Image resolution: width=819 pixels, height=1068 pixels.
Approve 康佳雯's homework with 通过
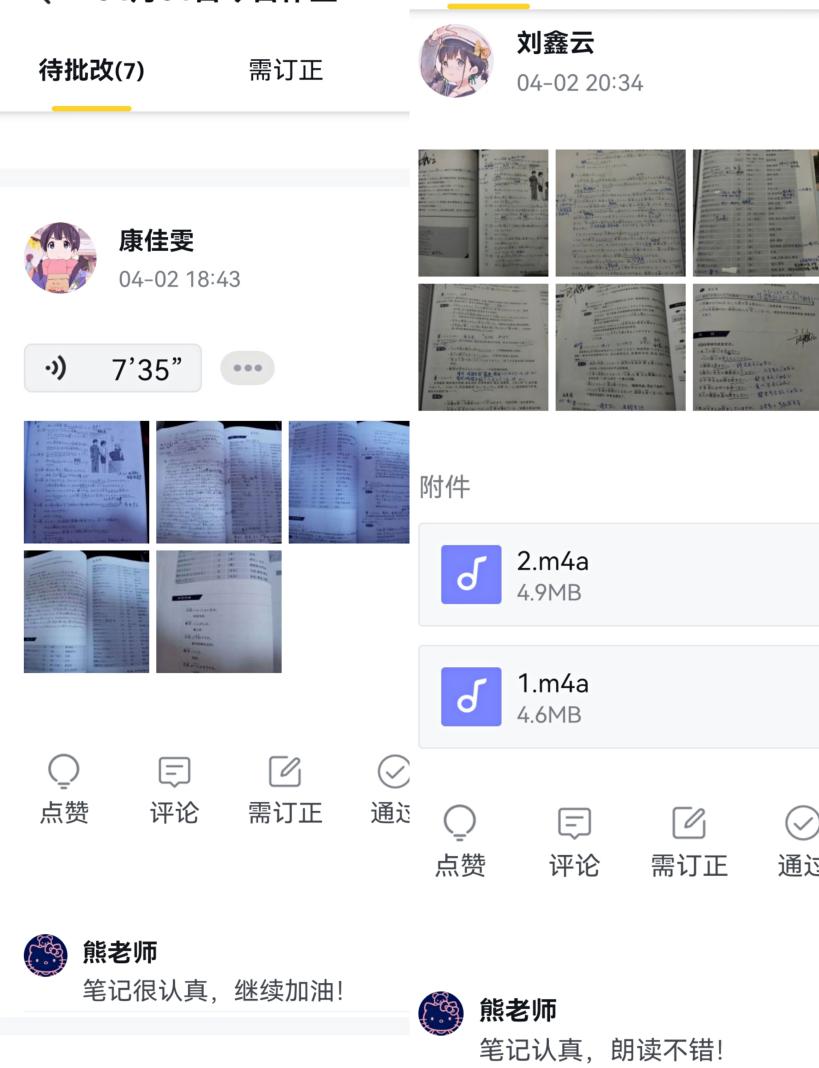point(393,790)
